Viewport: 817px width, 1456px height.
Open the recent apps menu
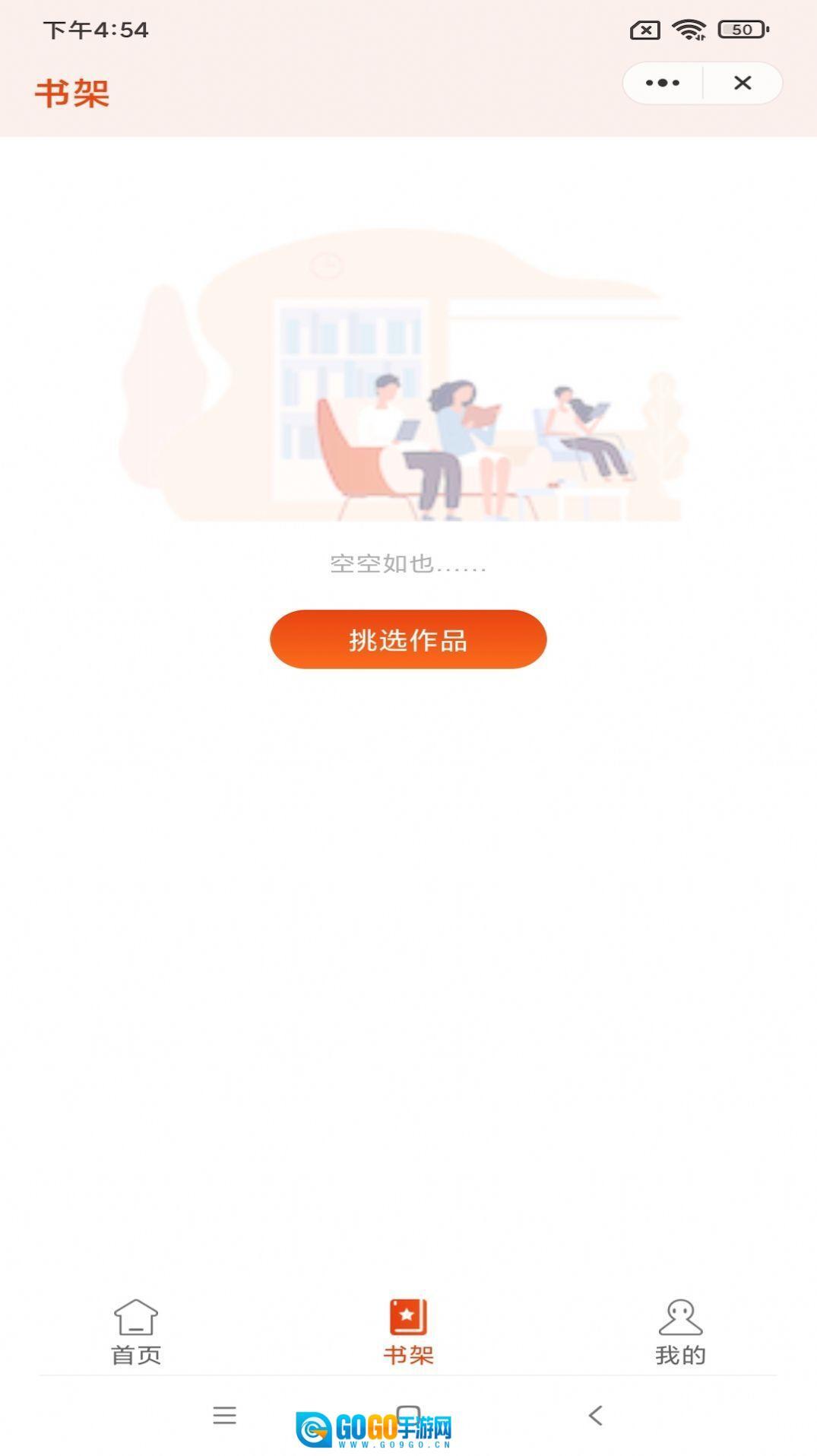[x=224, y=1415]
